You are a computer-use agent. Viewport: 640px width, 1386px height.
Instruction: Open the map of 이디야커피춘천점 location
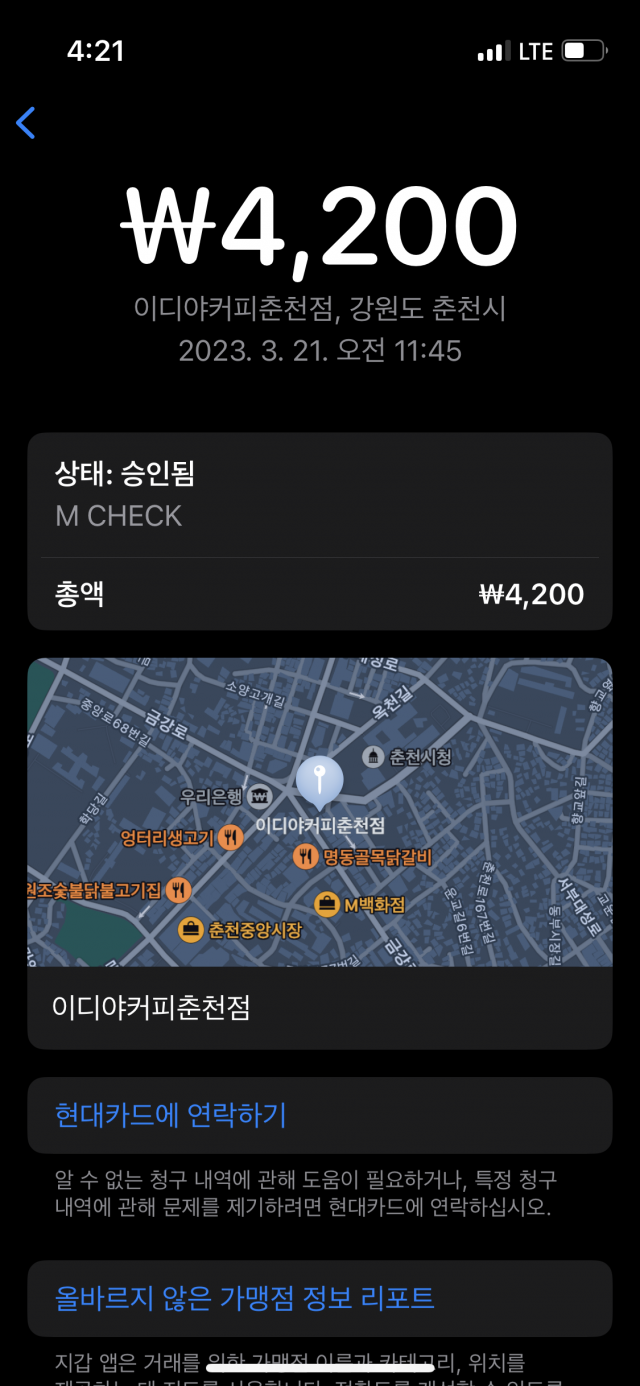(x=319, y=812)
